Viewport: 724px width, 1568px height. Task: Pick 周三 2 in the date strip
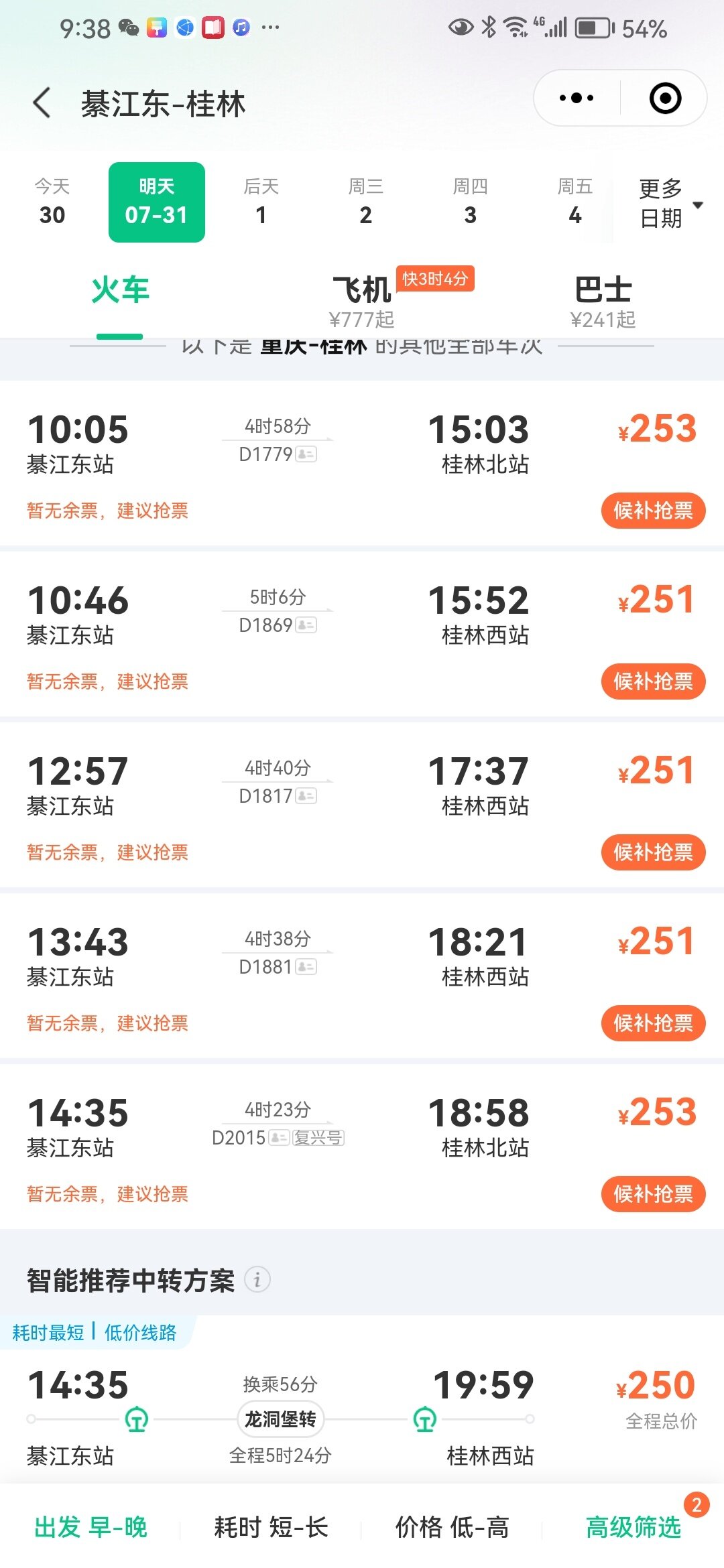(366, 202)
